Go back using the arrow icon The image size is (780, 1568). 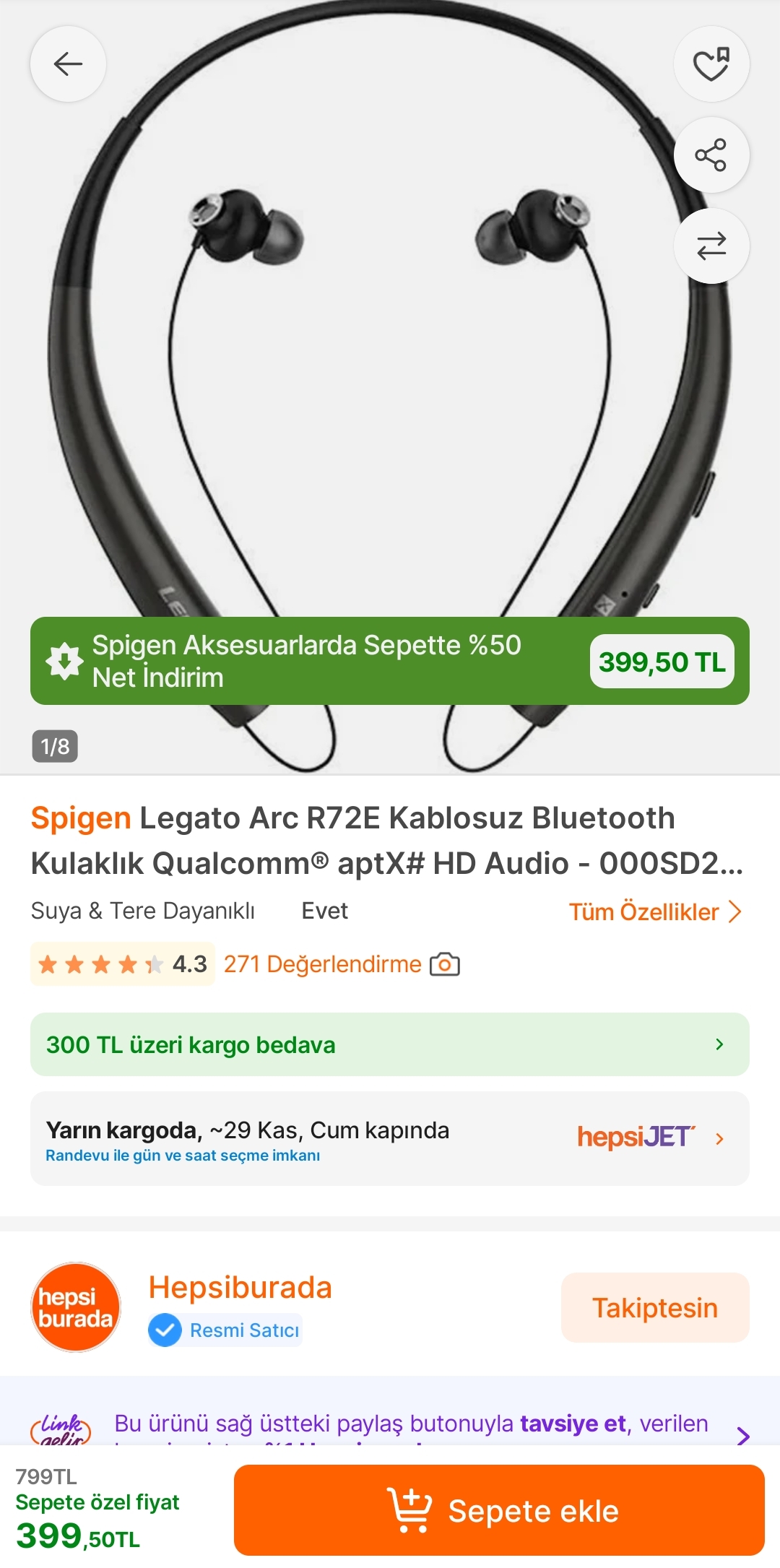coord(68,64)
